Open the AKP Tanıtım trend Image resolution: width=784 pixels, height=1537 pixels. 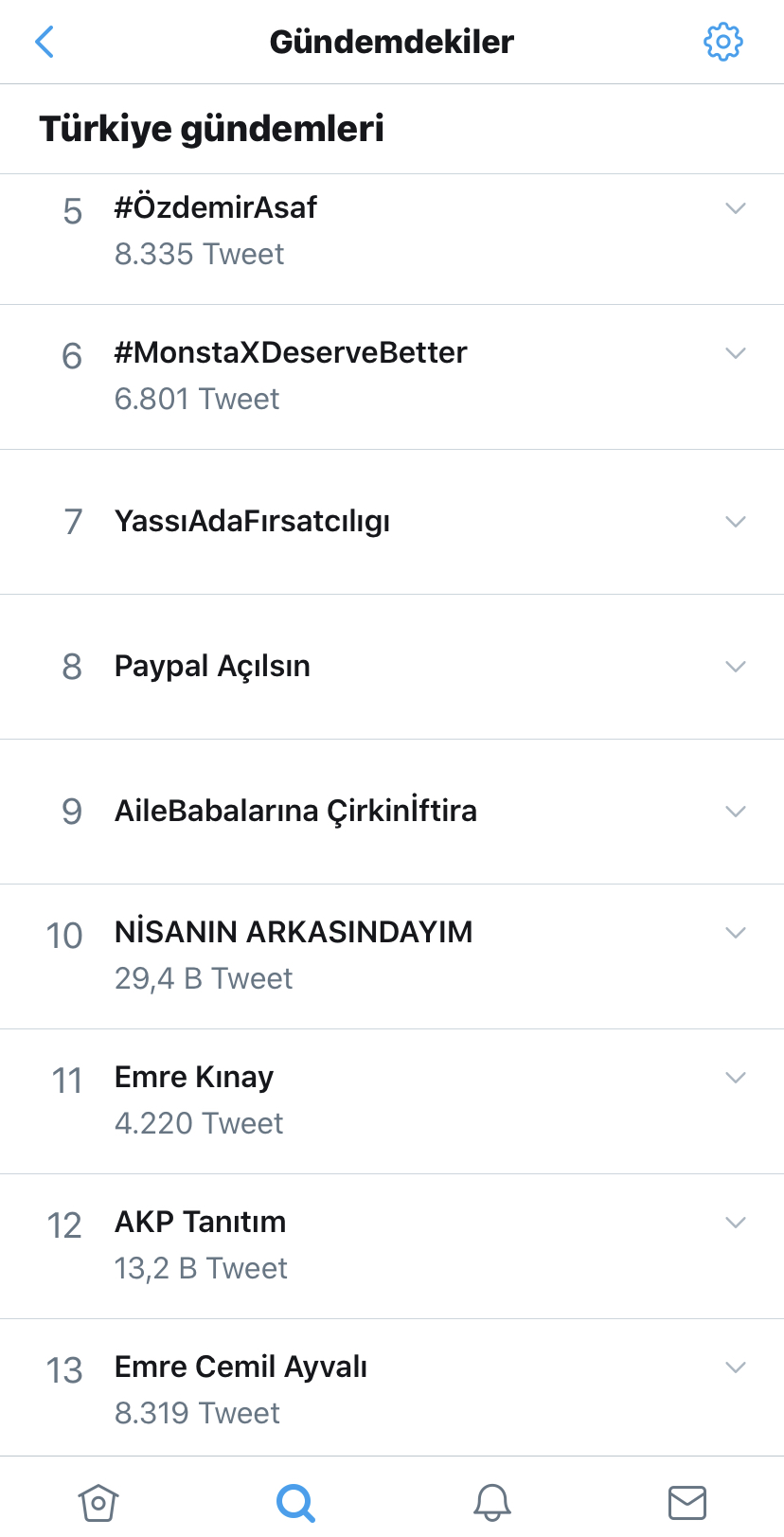[392, 1246]
